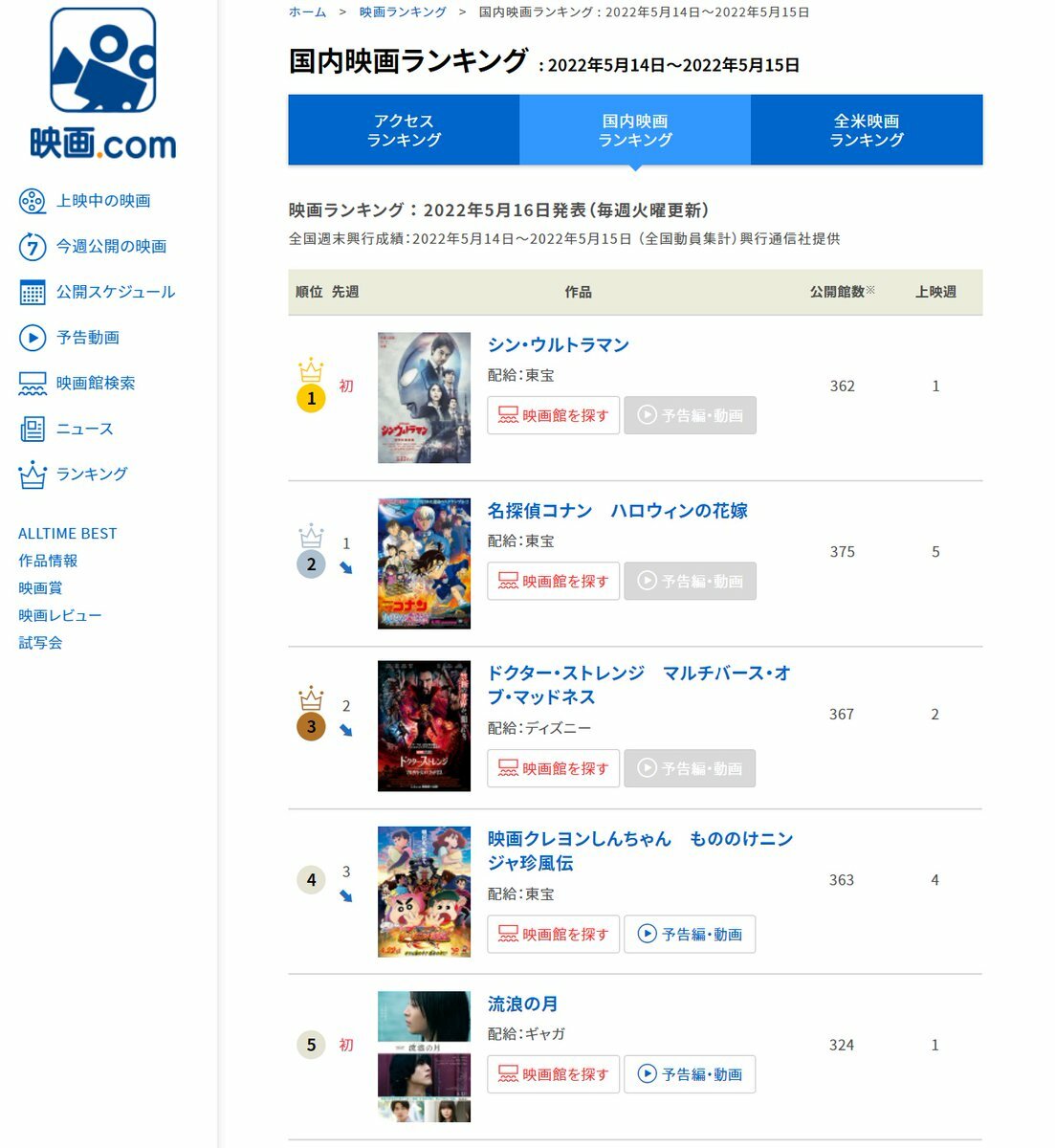Open the 名探偵コナン ハロウィンの花嫁 title
This screenshot has width=1055, height=1148.
(617, 511)
